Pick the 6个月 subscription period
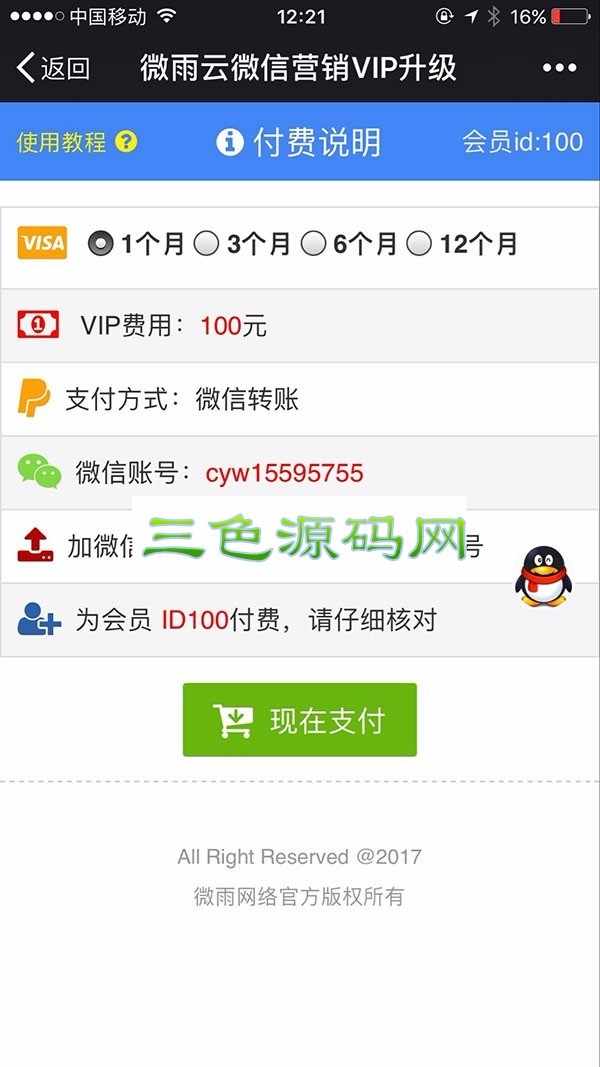This screenshot has height=1067, width=600. tap(314, 243)
